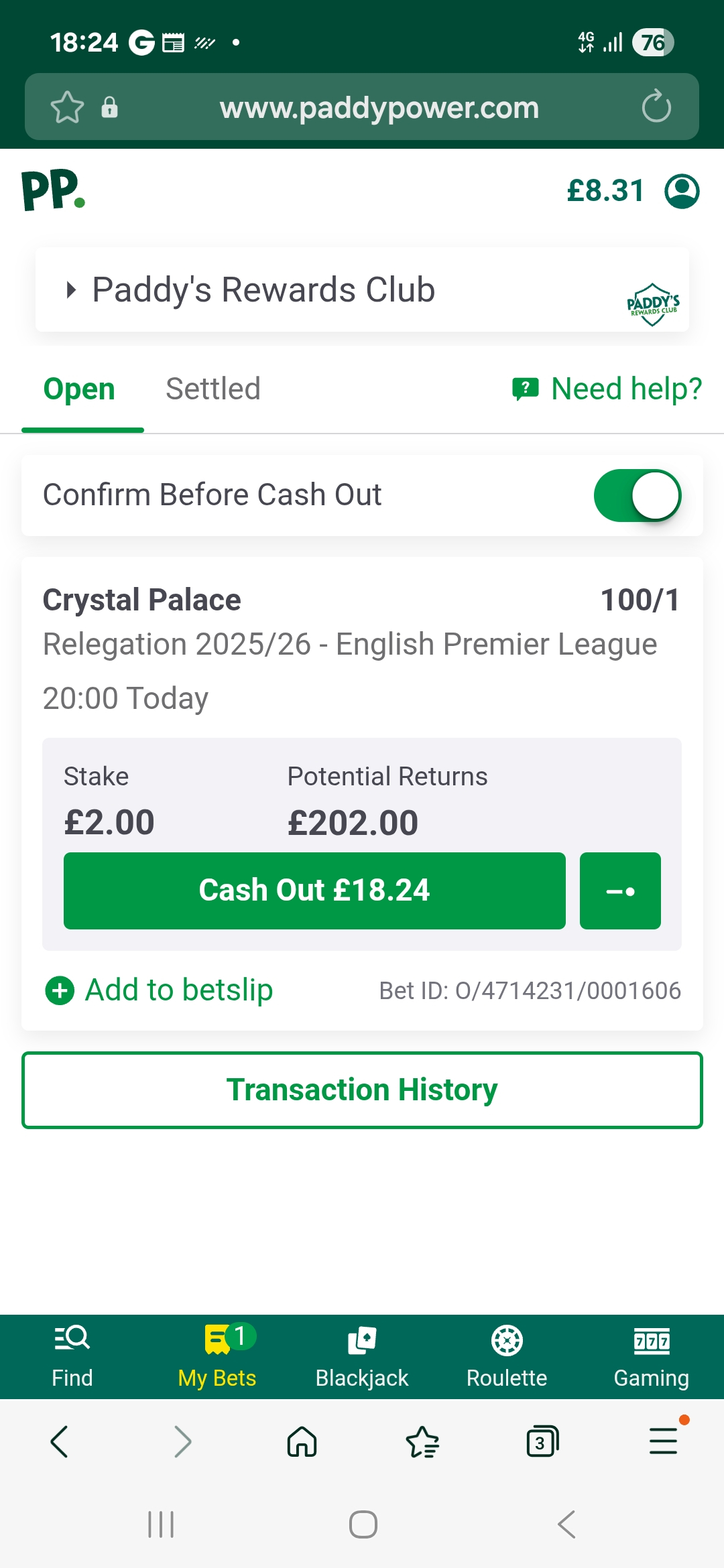The width and height of the screenshot is (724, 1568).
Task: Open the Need help link
Action: click(607, 389)
